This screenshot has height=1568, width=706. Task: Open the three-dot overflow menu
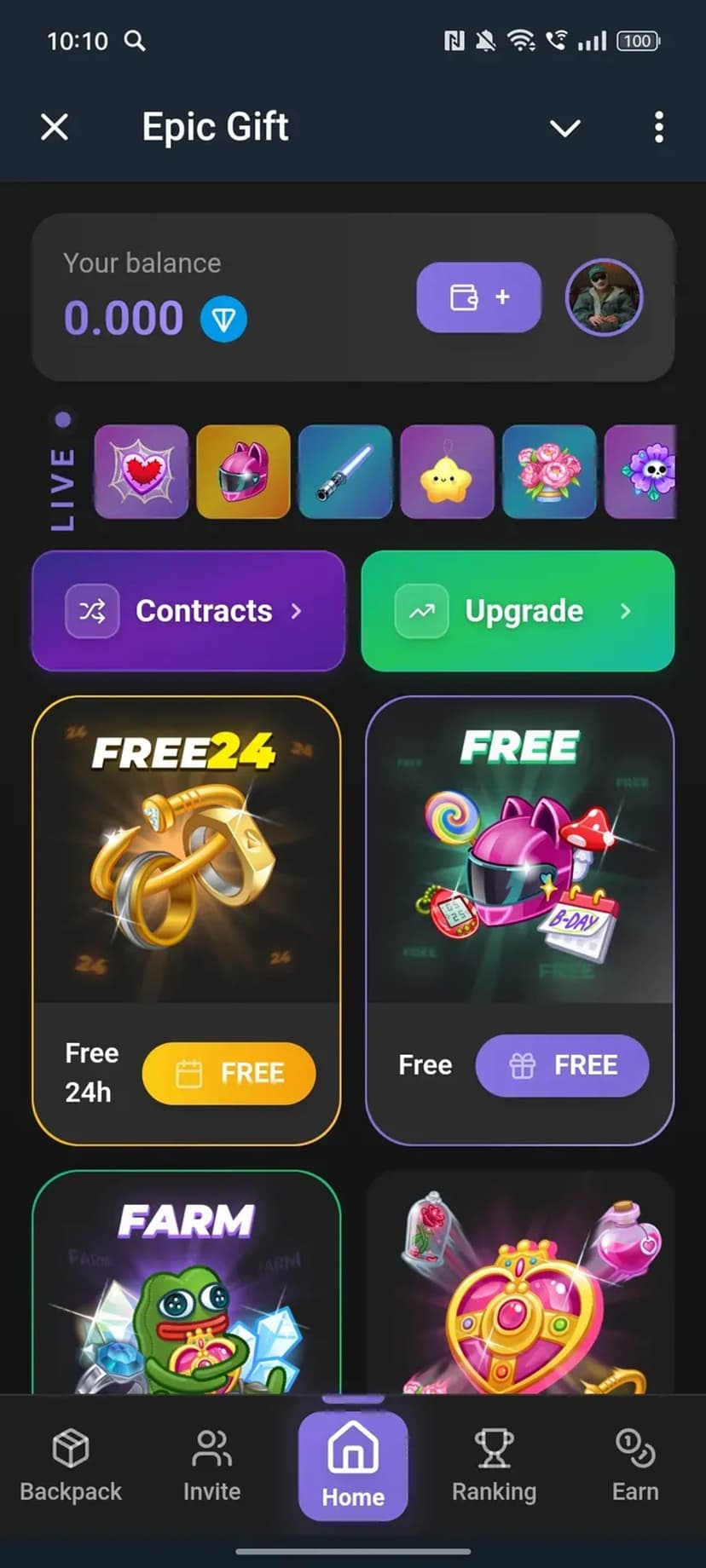click(658, 128)
